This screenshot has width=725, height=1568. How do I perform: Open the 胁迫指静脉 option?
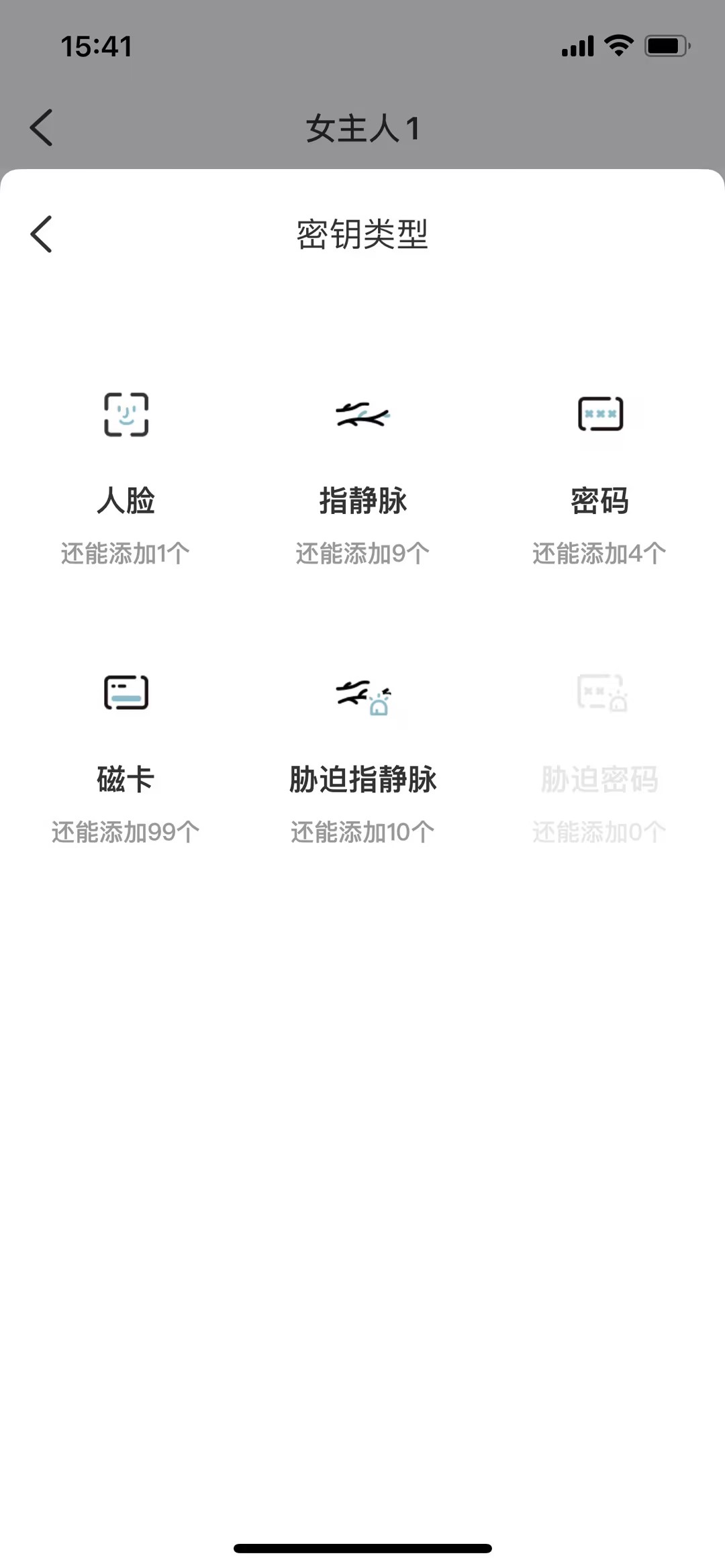click(x=362, y=758)
